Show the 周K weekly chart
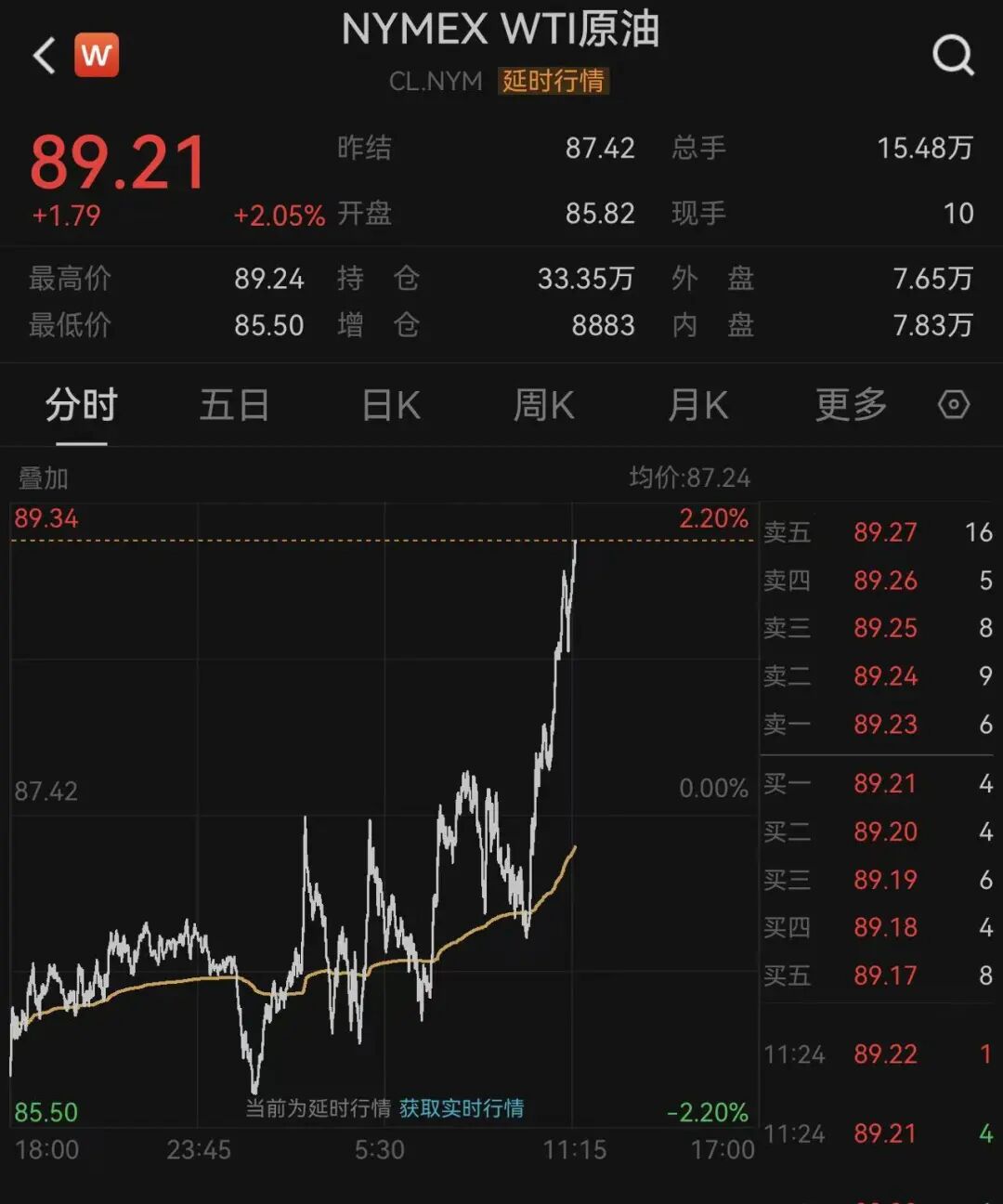1003x1204 pixels. click(544, 406)
